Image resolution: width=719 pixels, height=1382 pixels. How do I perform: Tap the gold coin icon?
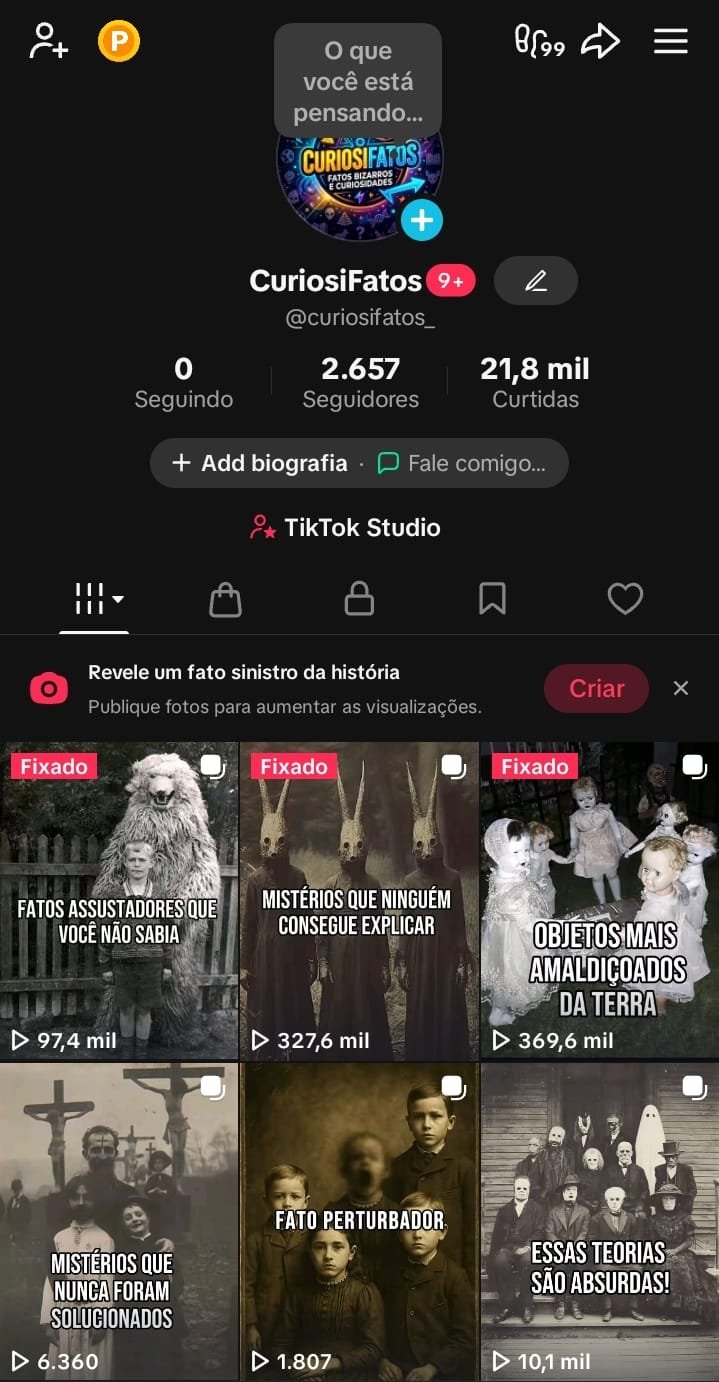click(x=119, y=42)
